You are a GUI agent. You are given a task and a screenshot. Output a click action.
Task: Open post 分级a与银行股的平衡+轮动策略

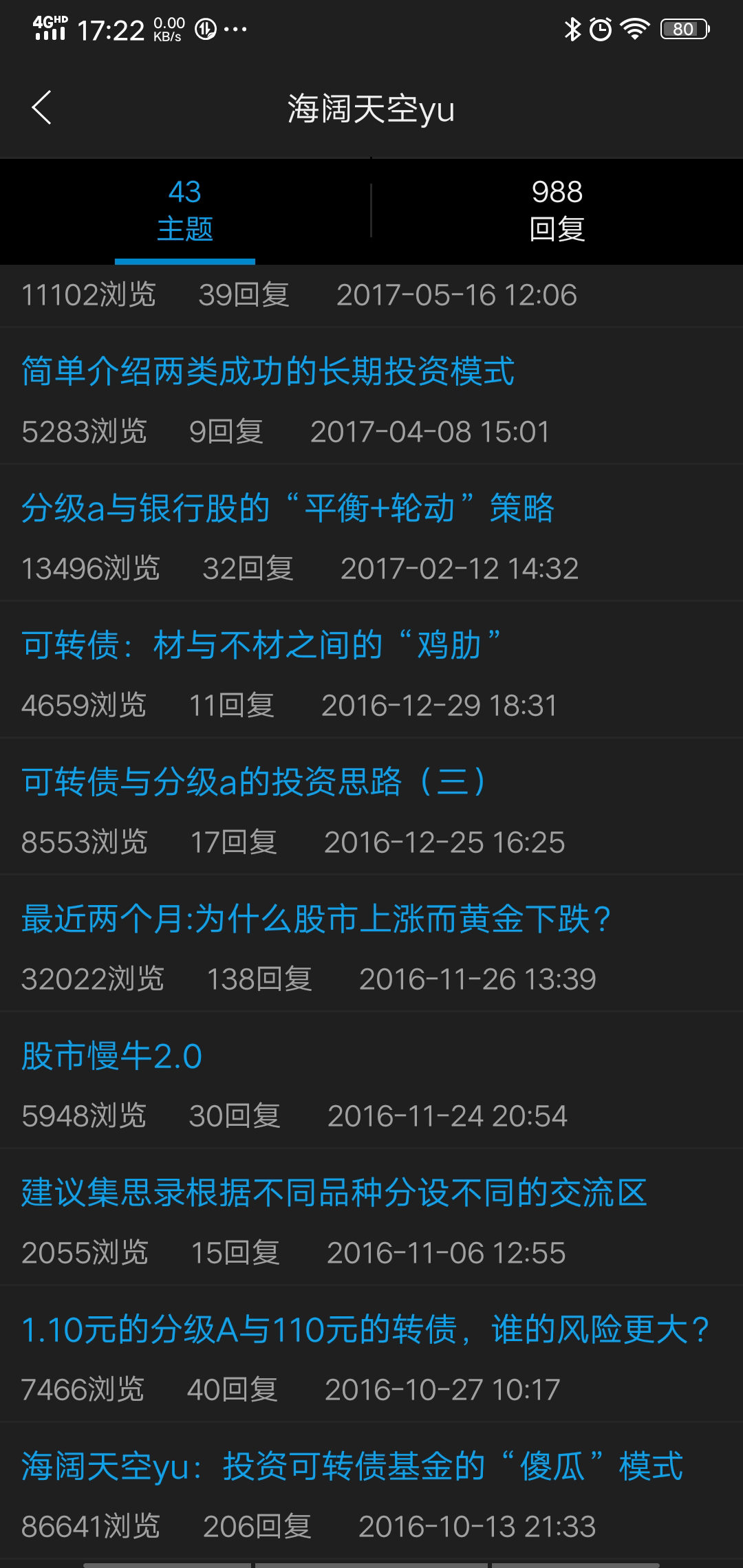coord(288,508)
